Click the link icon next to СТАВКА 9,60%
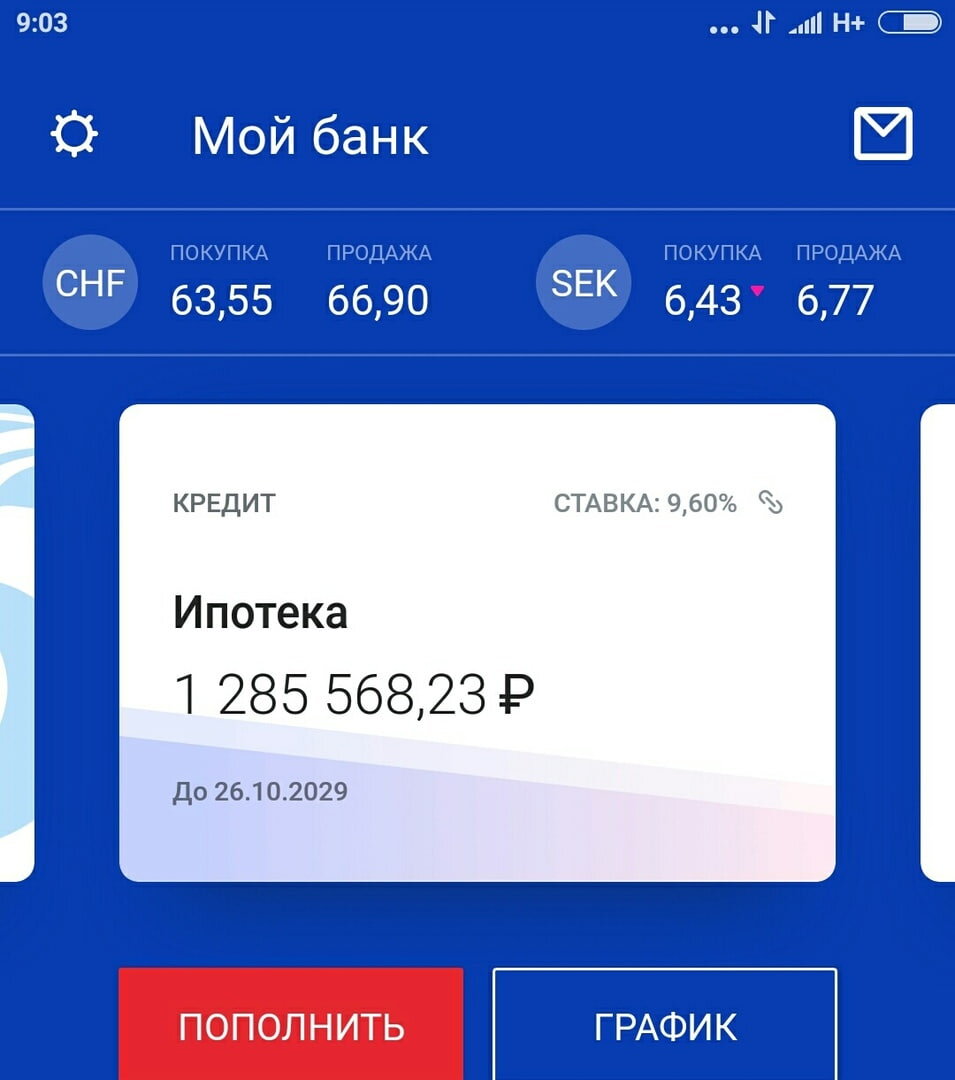The image size is (955, 1080). point(773,504)
